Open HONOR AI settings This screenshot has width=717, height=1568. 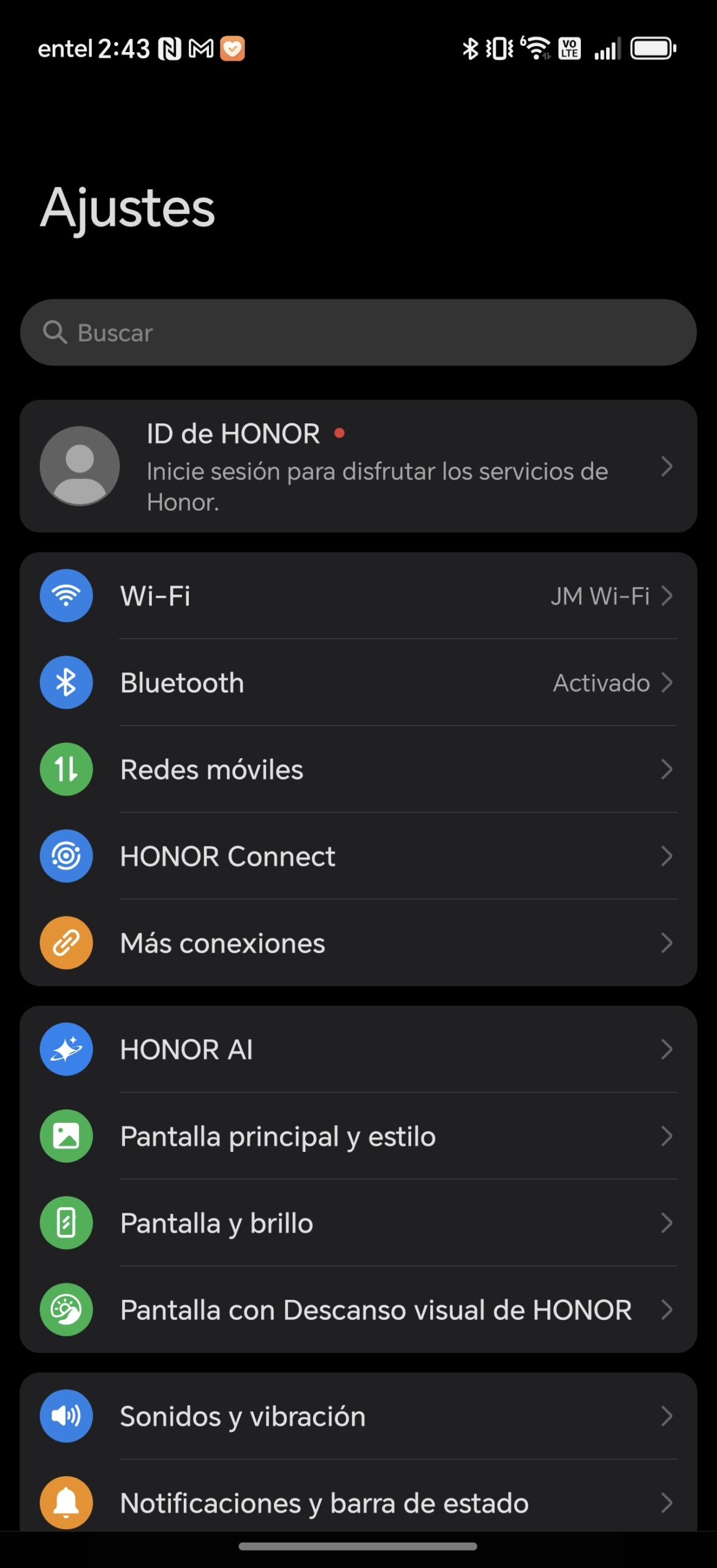358,1049
